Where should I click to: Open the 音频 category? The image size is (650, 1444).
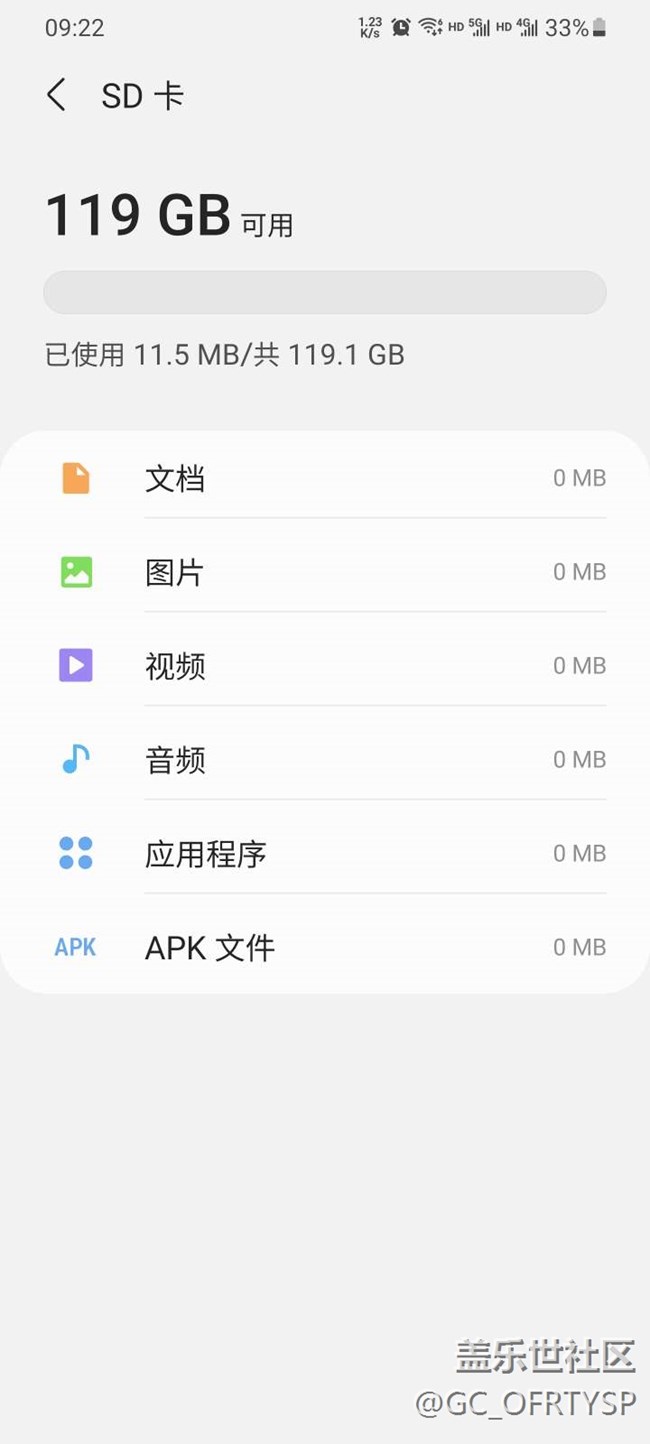(x=325, y=760)
